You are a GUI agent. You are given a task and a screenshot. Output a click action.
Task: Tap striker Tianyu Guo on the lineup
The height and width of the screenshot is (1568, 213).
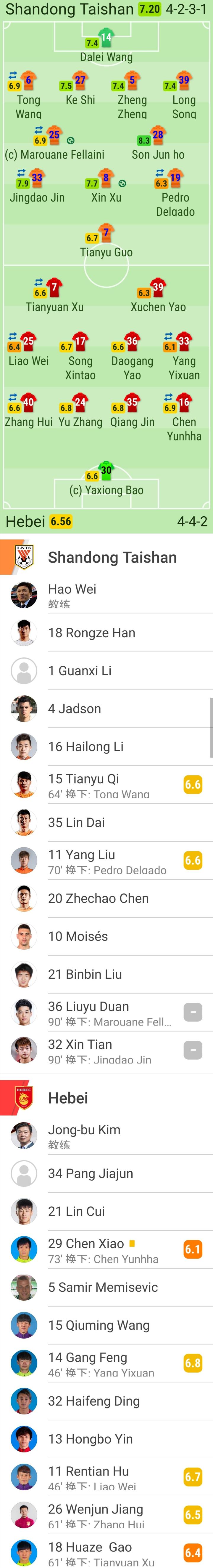[x=106, y=242]
